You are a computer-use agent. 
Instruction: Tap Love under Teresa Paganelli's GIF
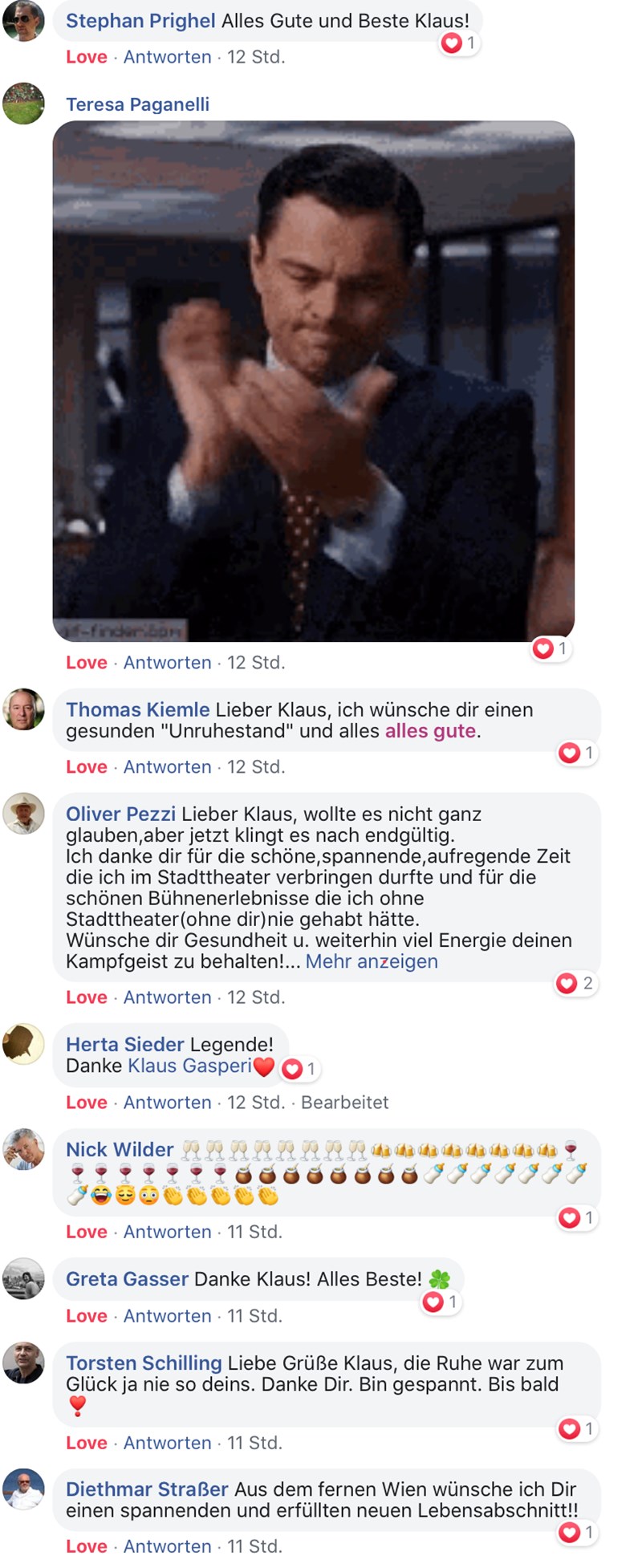[87, 663]
